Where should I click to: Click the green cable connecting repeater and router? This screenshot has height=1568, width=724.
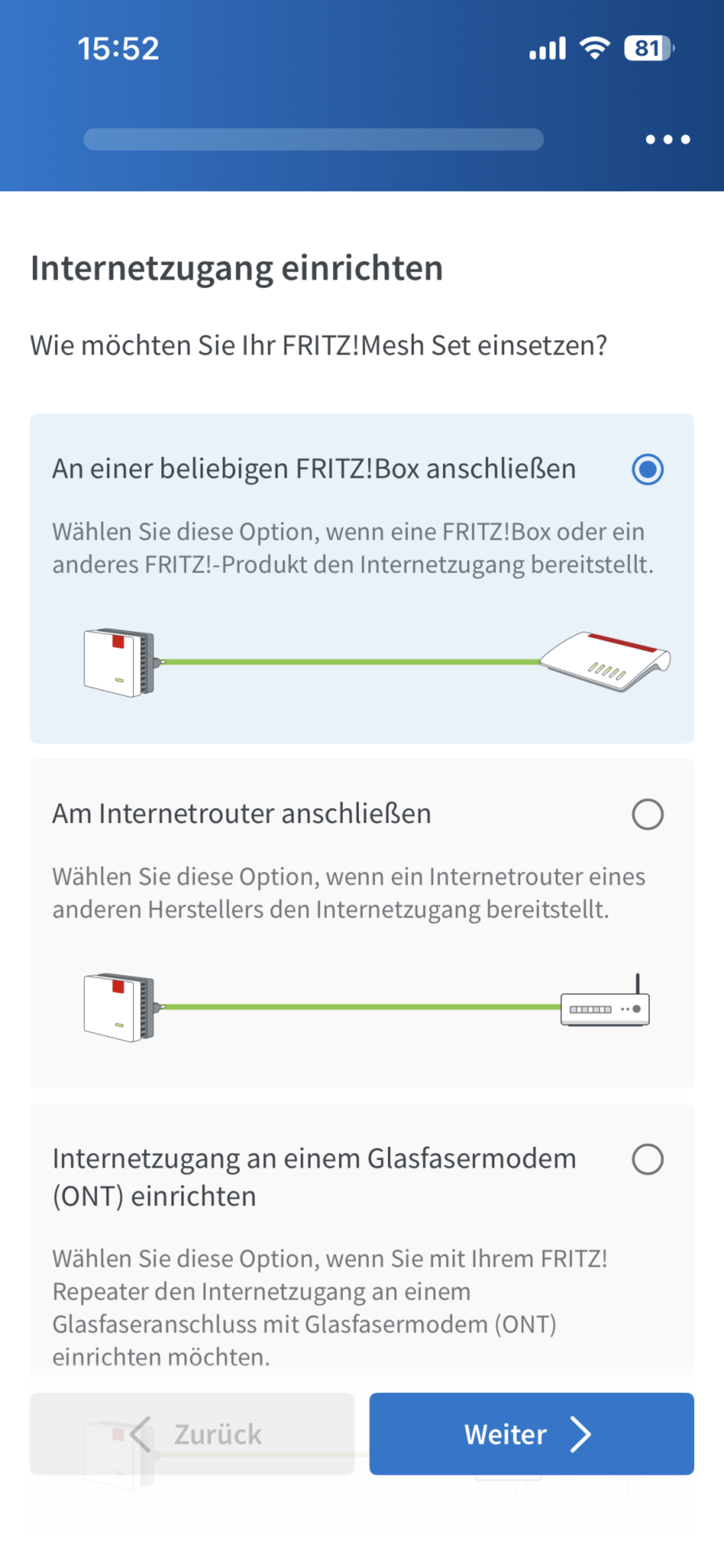pos(353,661)
